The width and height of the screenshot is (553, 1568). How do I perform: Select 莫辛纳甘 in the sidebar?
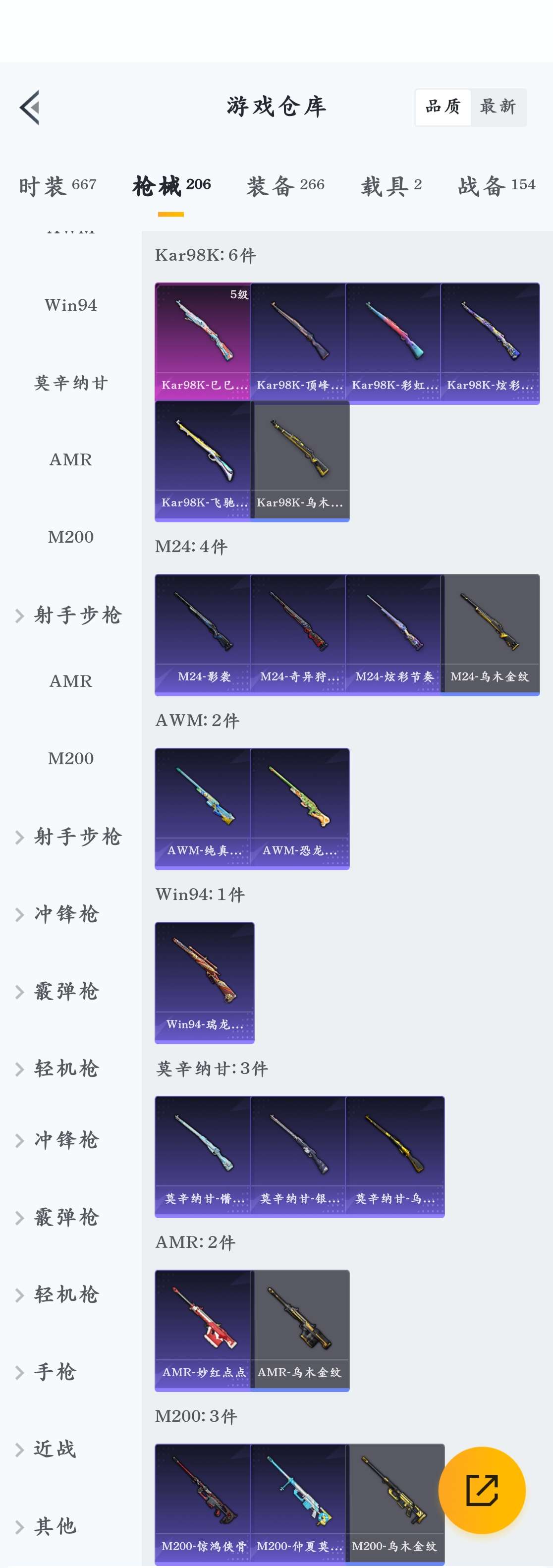pyautogui.click(x=70, y=383)
